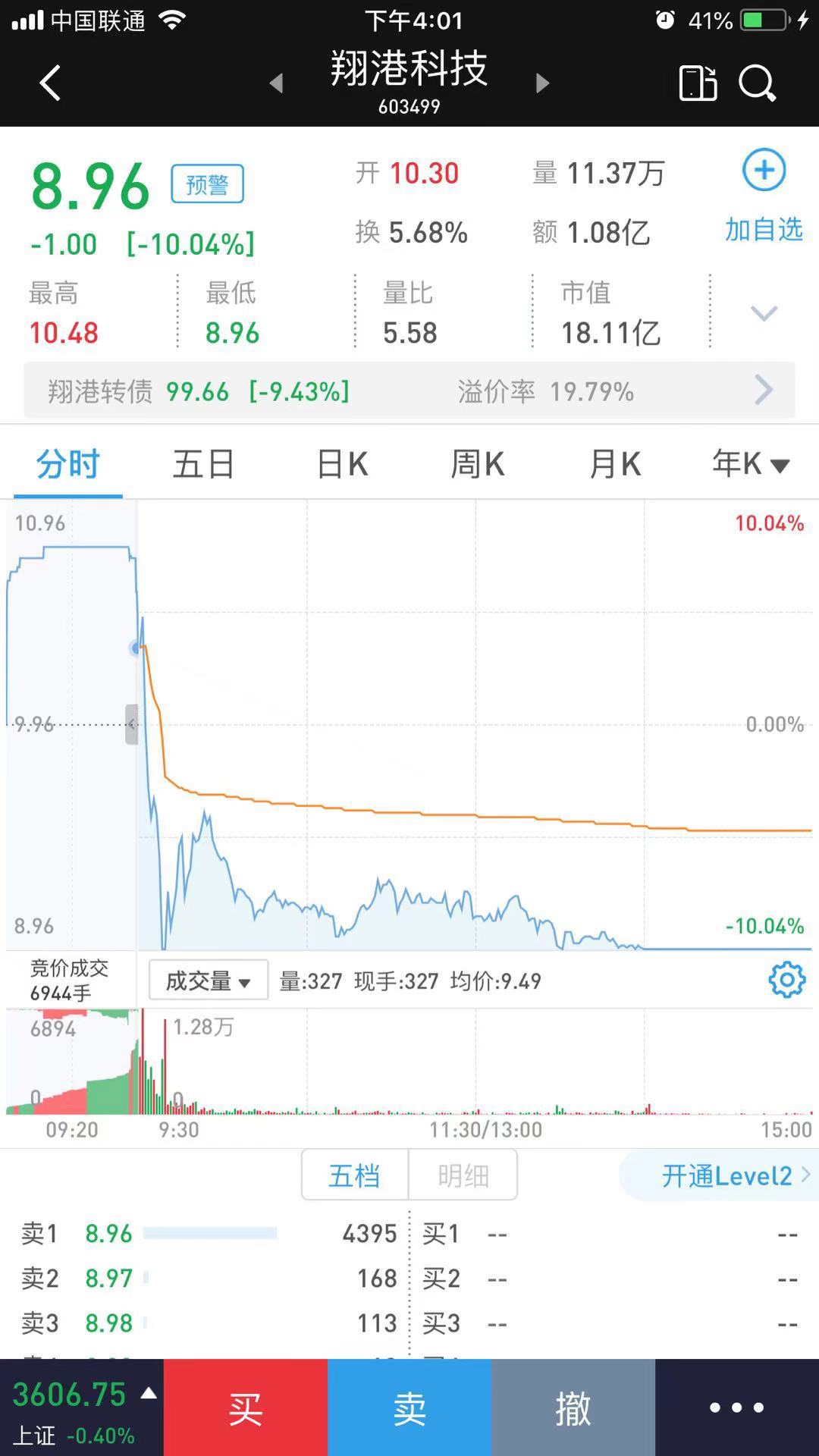Switch to the 明细 detail tab
This screenshot has height=1456, width=819.
point(463,1175)
